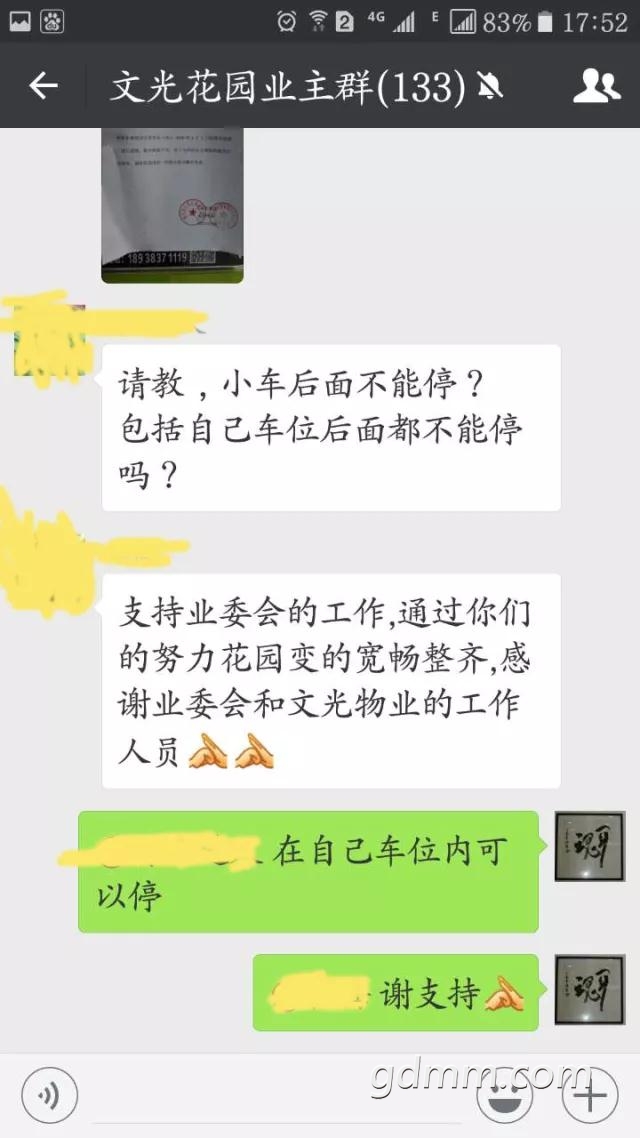This screenshot has width=640, height=1138.
Task: Open group members info icon
Action: click(596, 86)
